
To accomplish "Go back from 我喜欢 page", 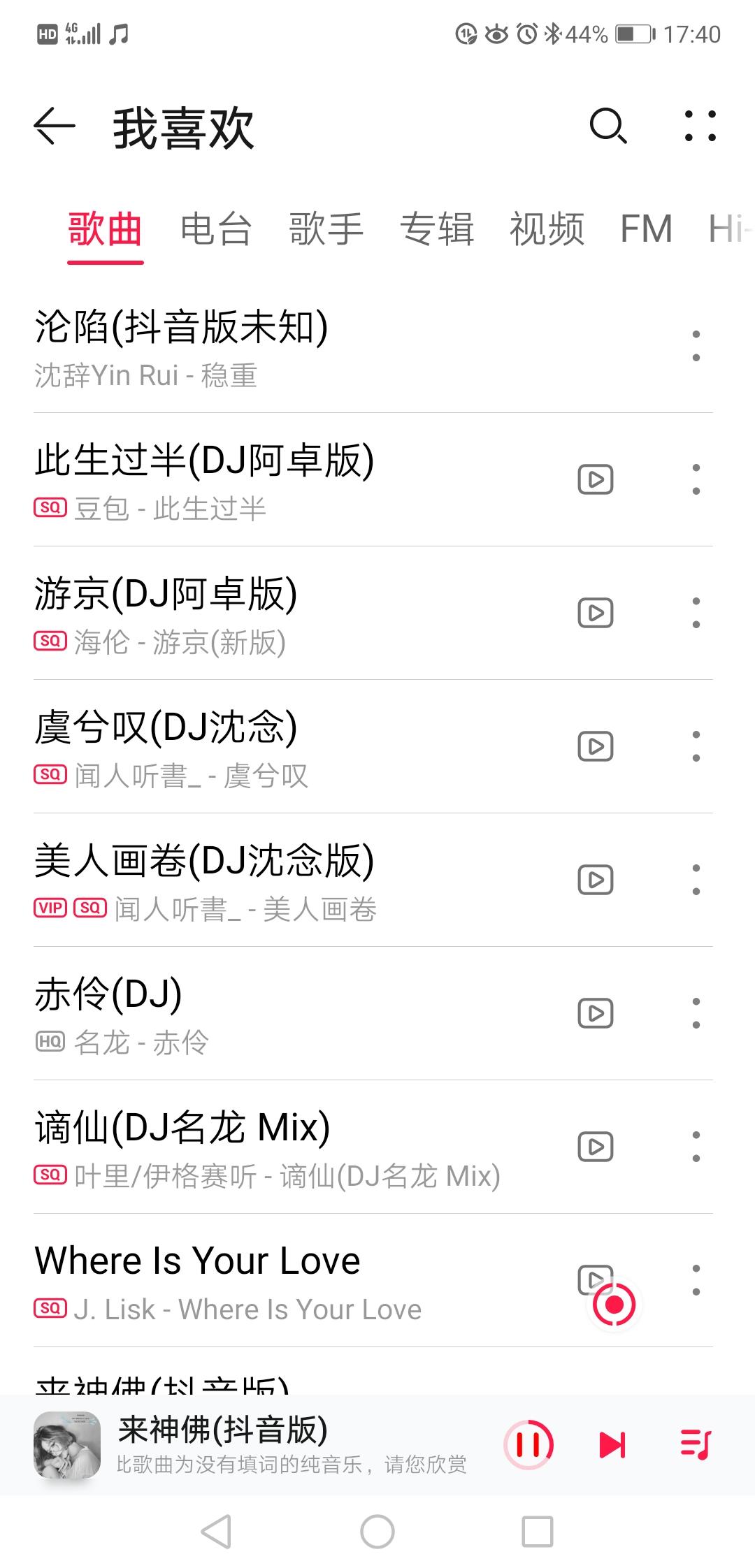I will coord(54,127).
